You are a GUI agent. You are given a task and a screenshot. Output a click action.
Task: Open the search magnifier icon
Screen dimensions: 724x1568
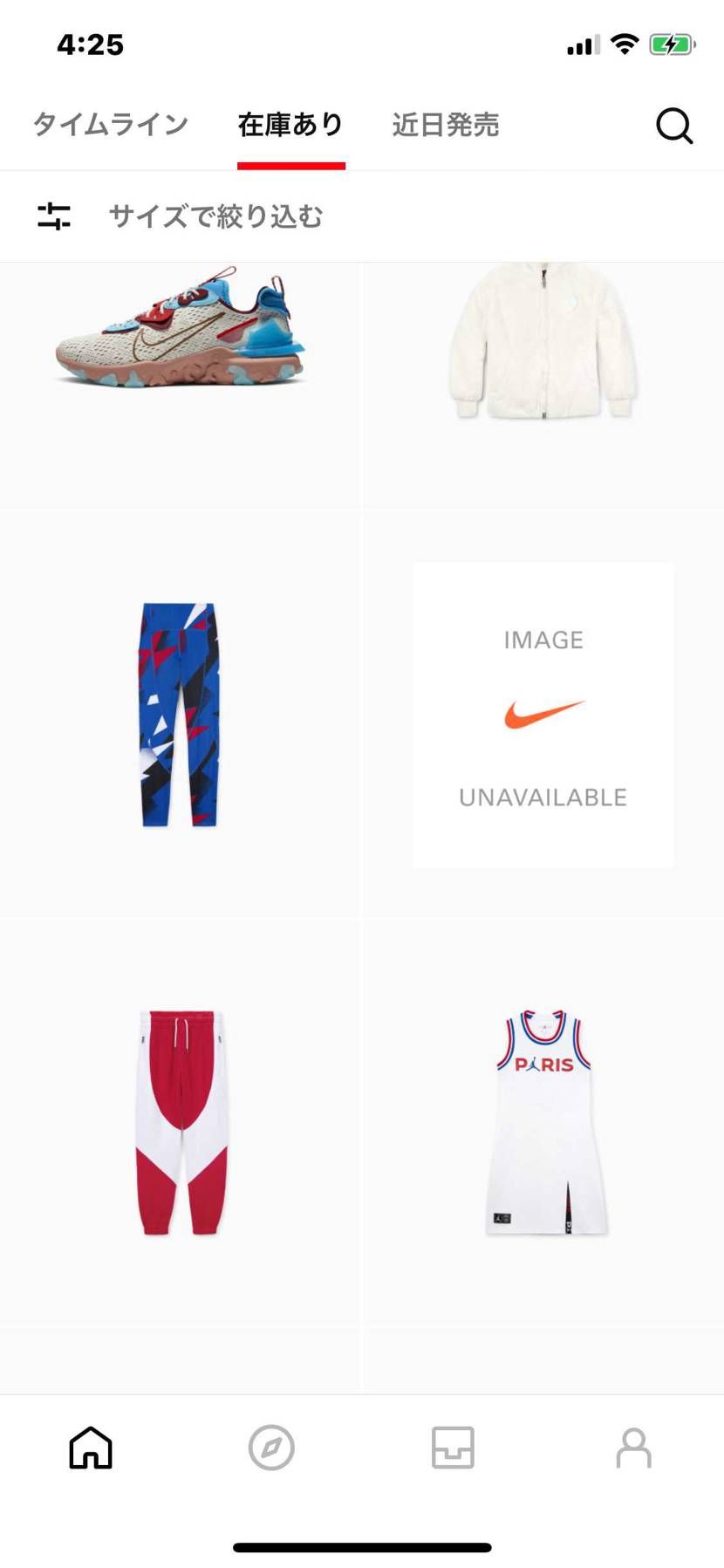673,126
